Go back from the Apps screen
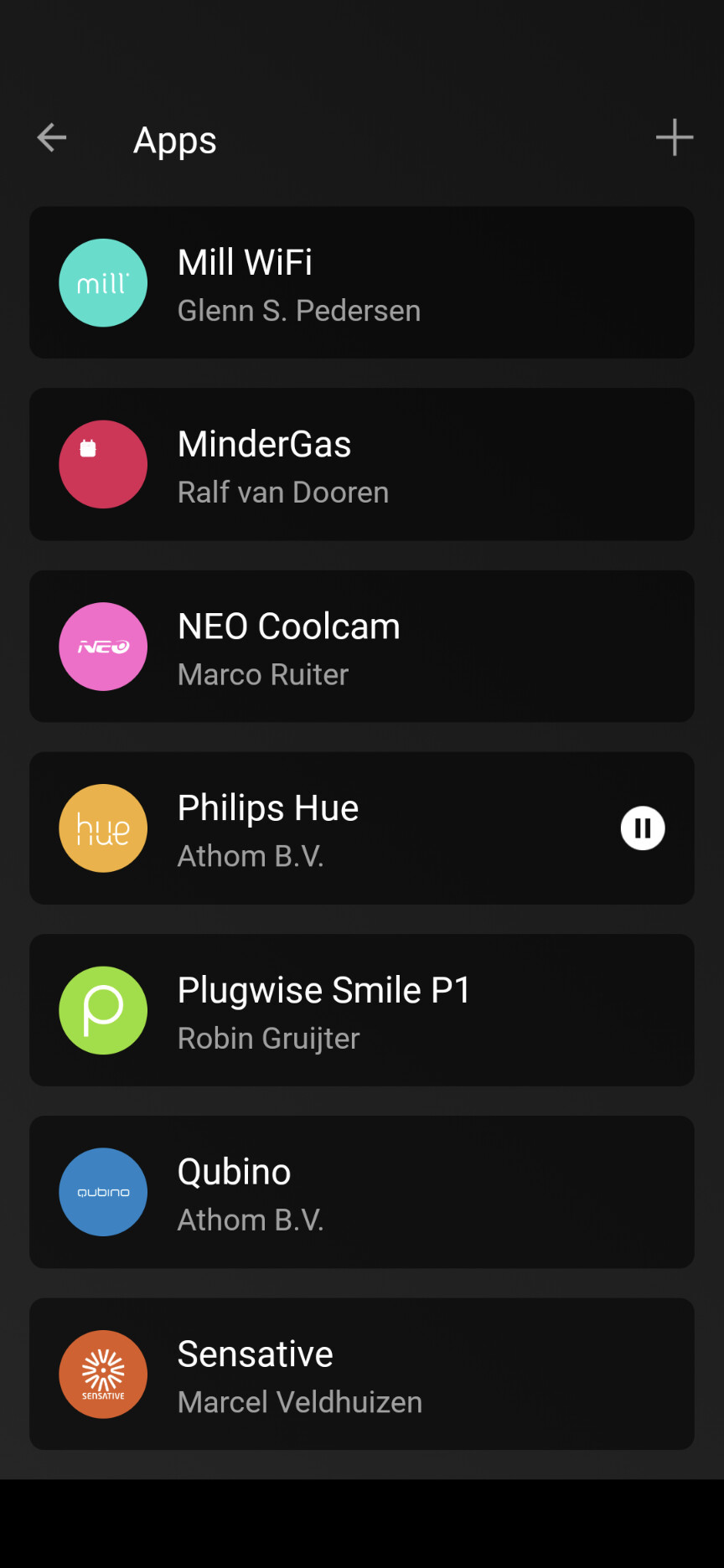The image size is (724, 1568). click(52, 138)
